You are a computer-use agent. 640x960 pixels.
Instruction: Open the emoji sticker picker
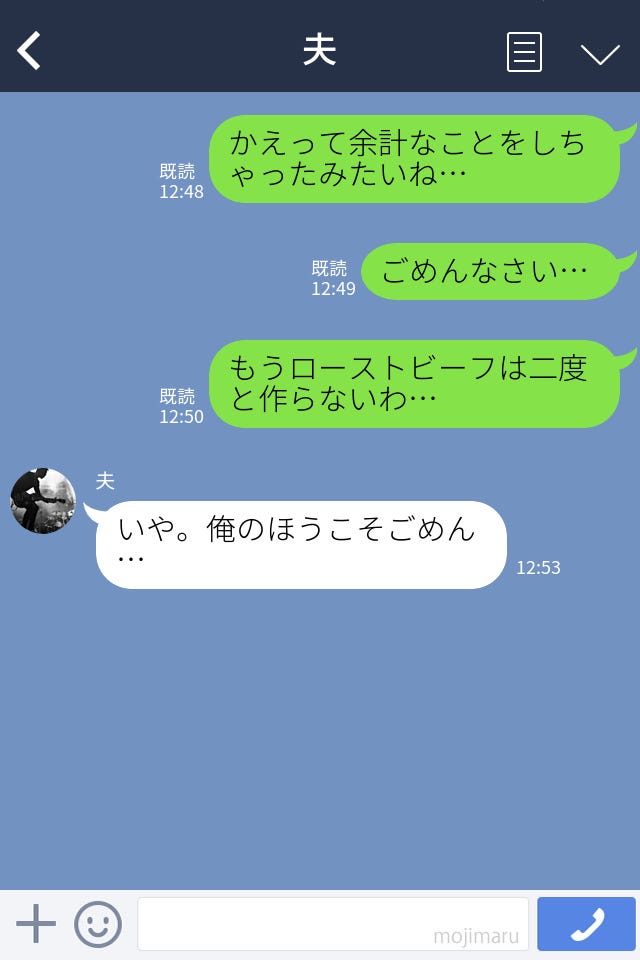point(98,924)
